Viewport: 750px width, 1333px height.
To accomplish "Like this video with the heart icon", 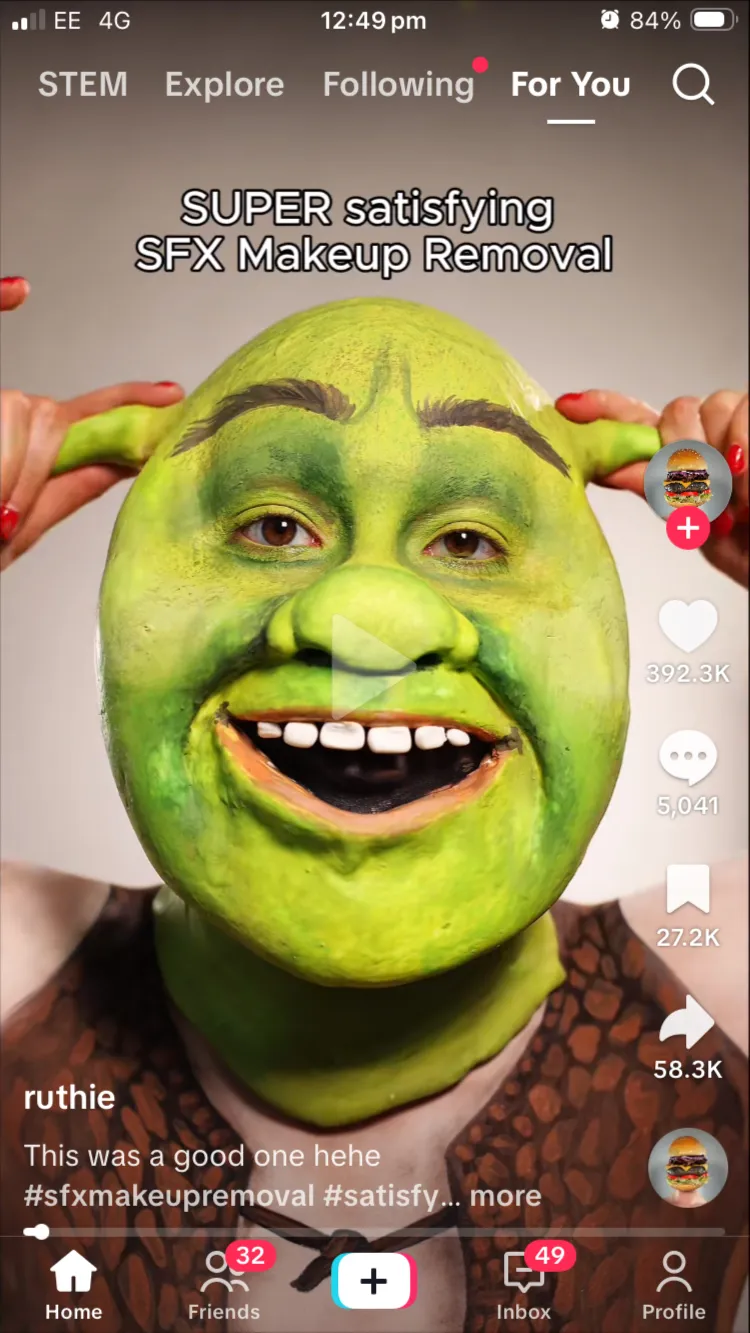I will (x=687, y=627).
